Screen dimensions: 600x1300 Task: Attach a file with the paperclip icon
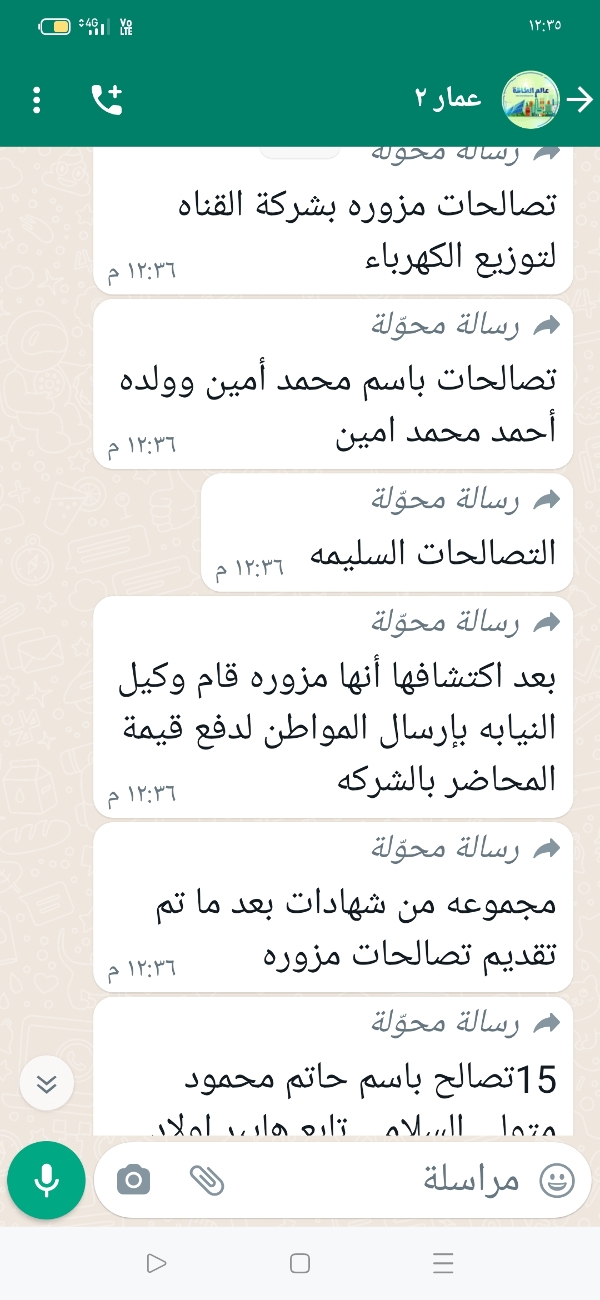[x=206, y=1181]
